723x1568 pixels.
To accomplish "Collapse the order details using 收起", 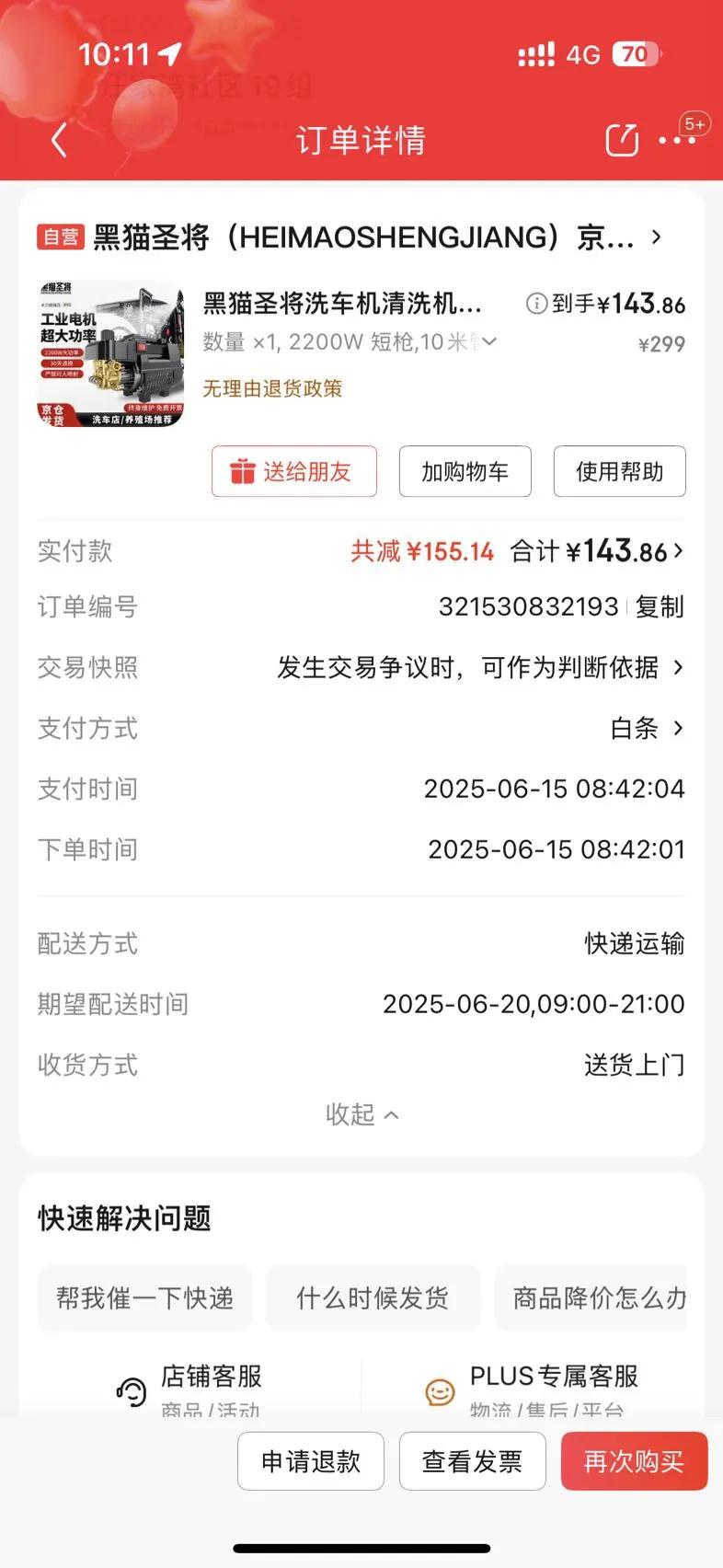I will coord(361,1113).
